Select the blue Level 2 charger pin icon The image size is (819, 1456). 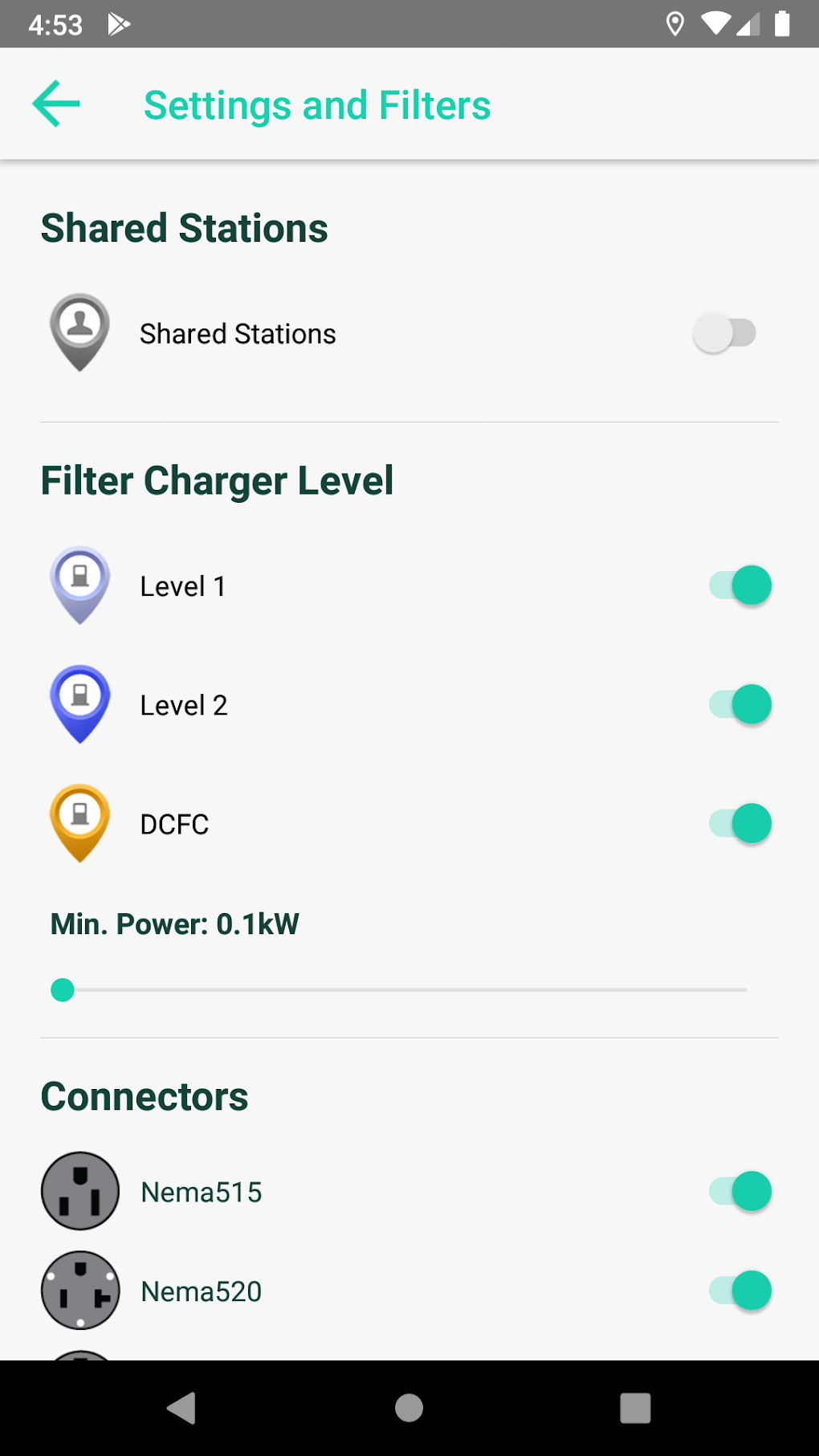pos(79,704)
